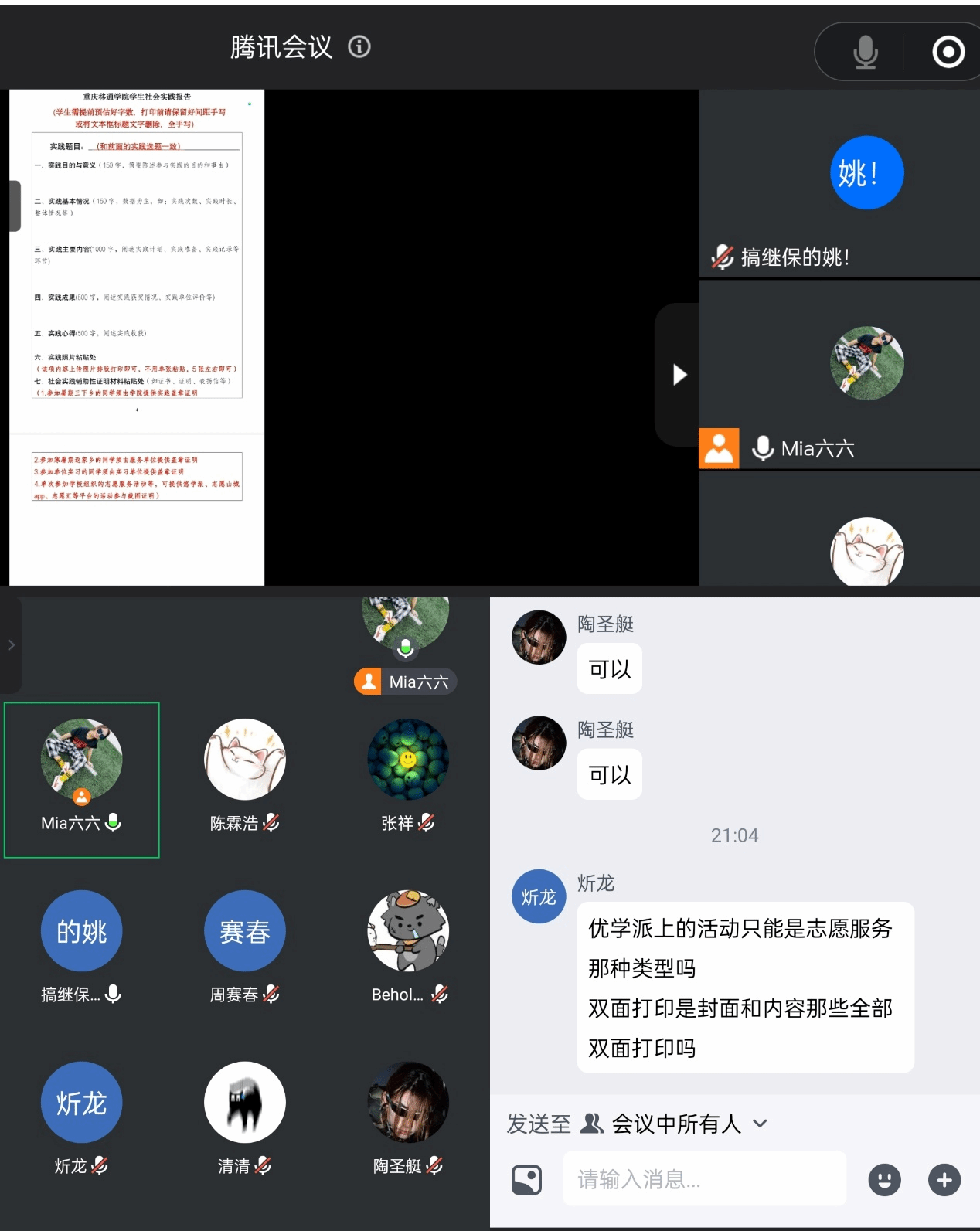Expand the side panel with the play arrow
980x1231 pixels.
(x=679, y=375)
